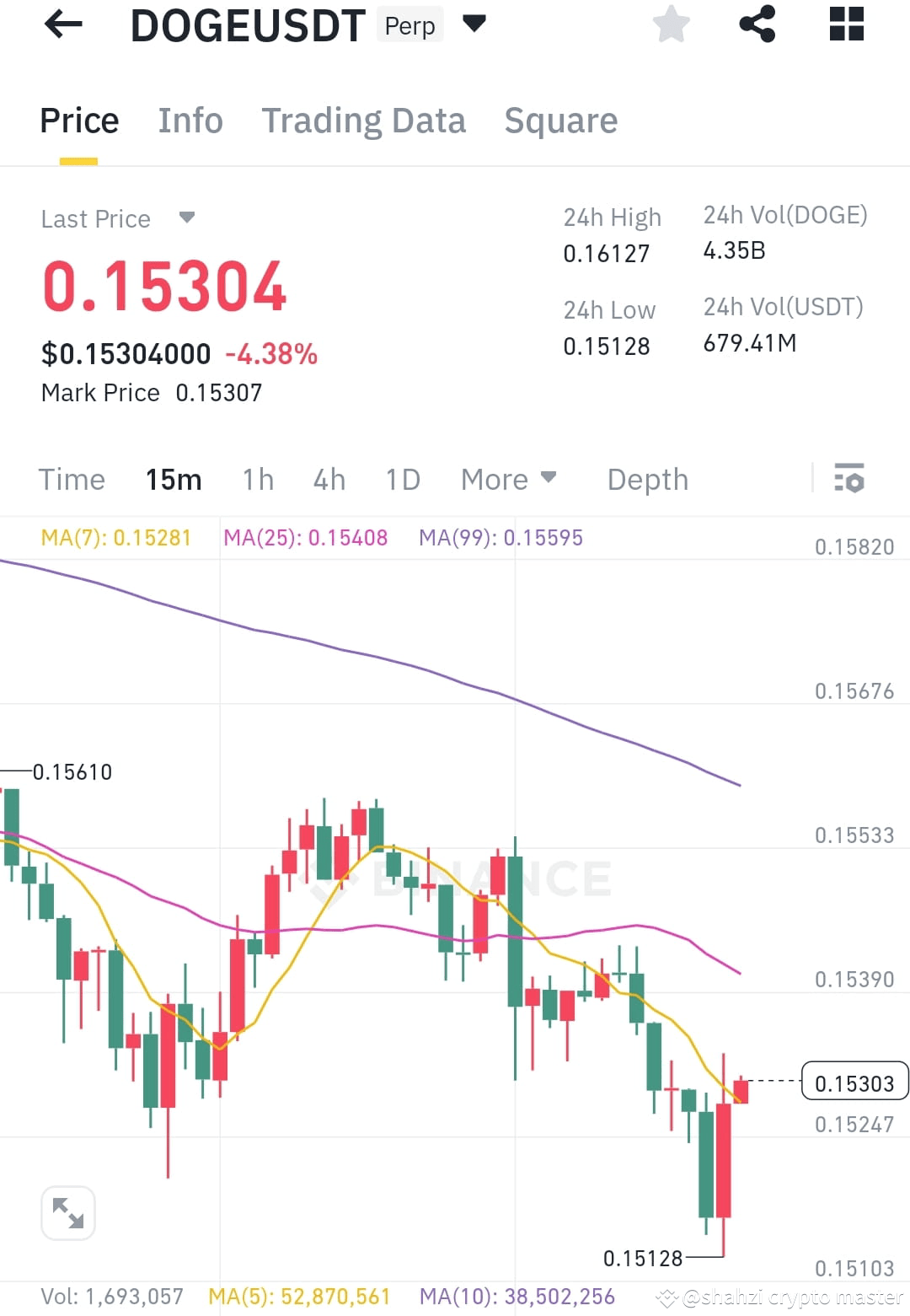The height and width of the screenshot is (1316, 910).
Task: Open the Last Price display dropdown
Action: (x=186, y=218)
